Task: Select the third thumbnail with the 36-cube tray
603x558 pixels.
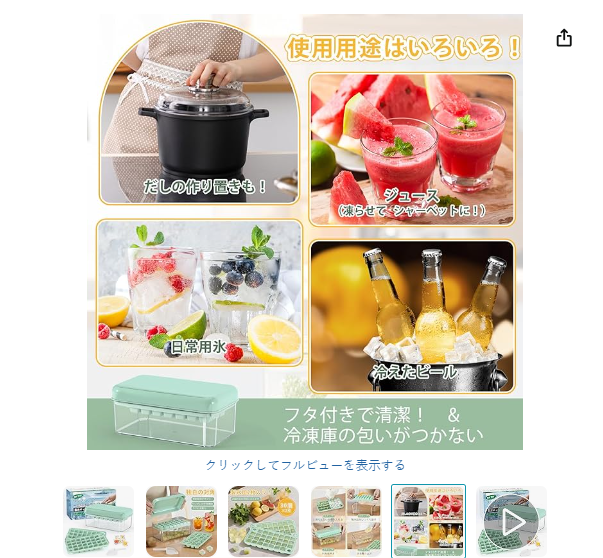Action: tap(263, 521)
